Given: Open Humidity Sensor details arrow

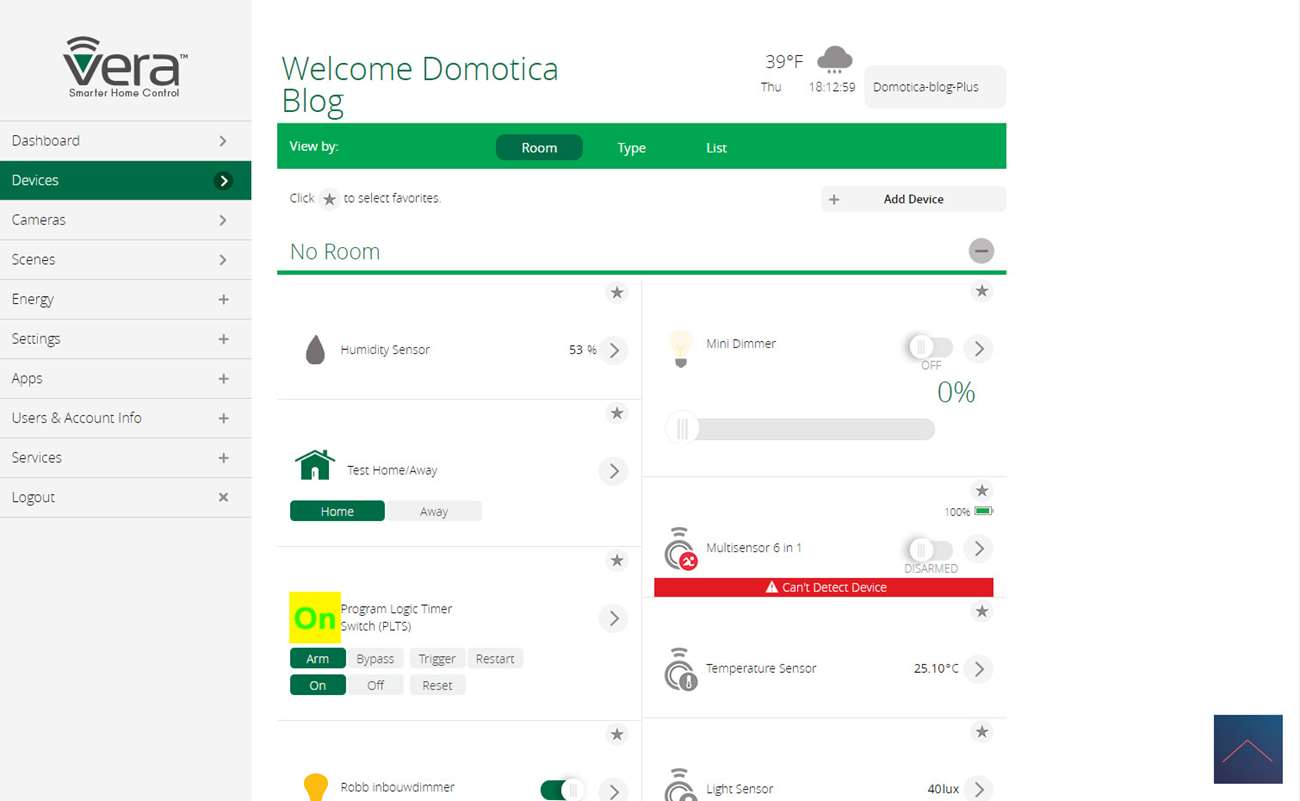Looking at the screenshot, I should [x=614, y=350].
